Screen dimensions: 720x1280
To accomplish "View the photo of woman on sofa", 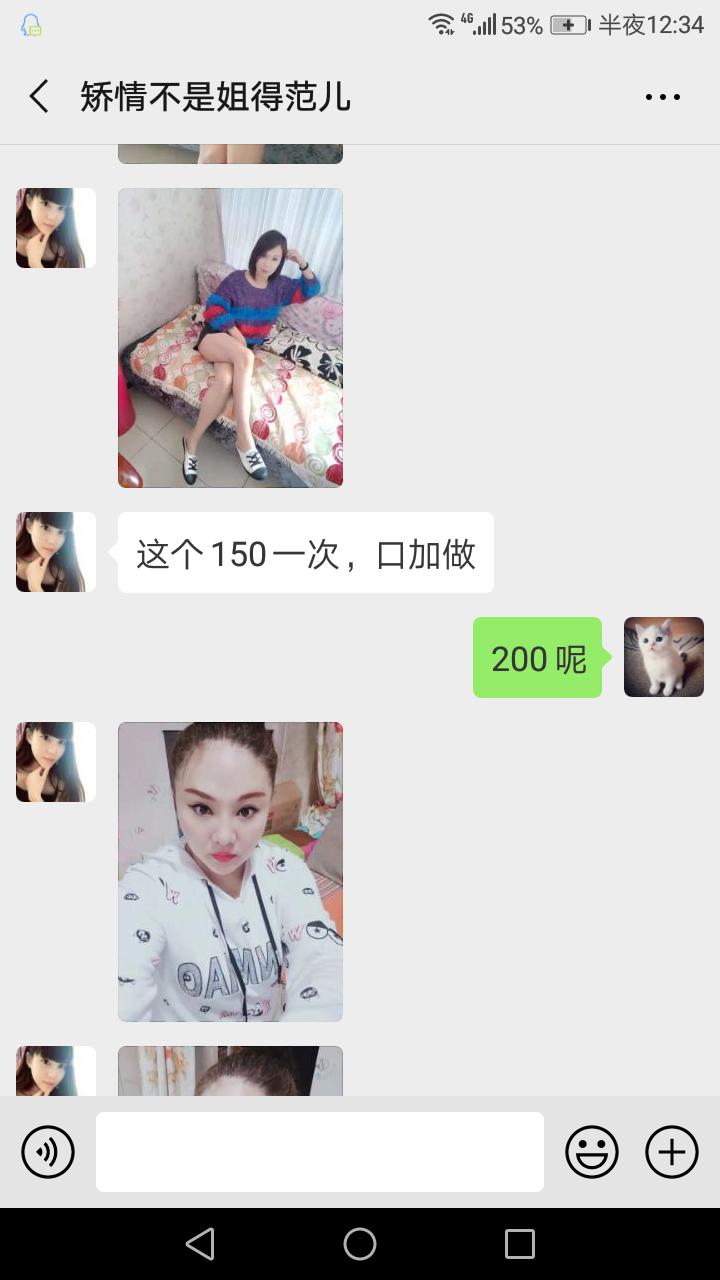I will pyautogui.click(x=230, y=337).
